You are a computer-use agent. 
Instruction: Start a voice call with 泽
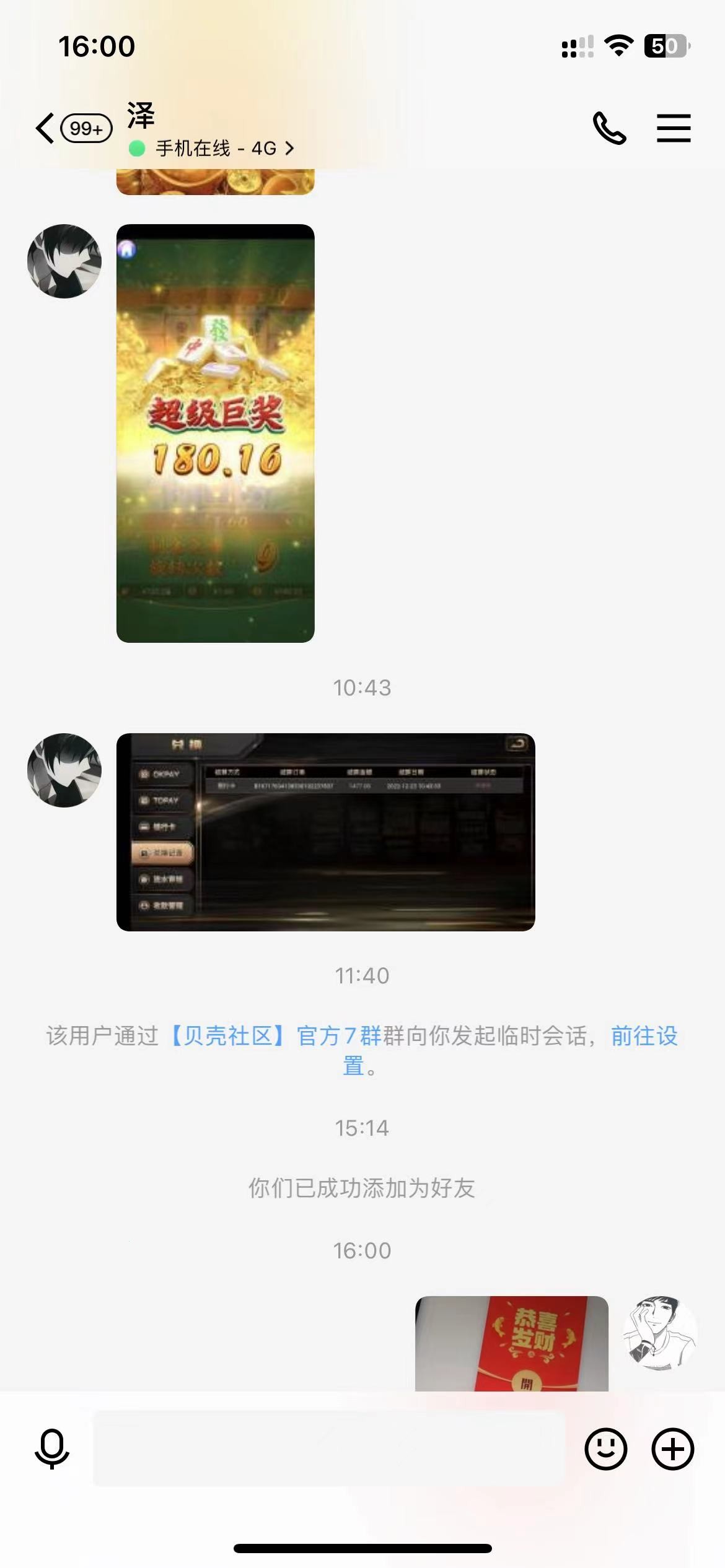tap(609, 128)
